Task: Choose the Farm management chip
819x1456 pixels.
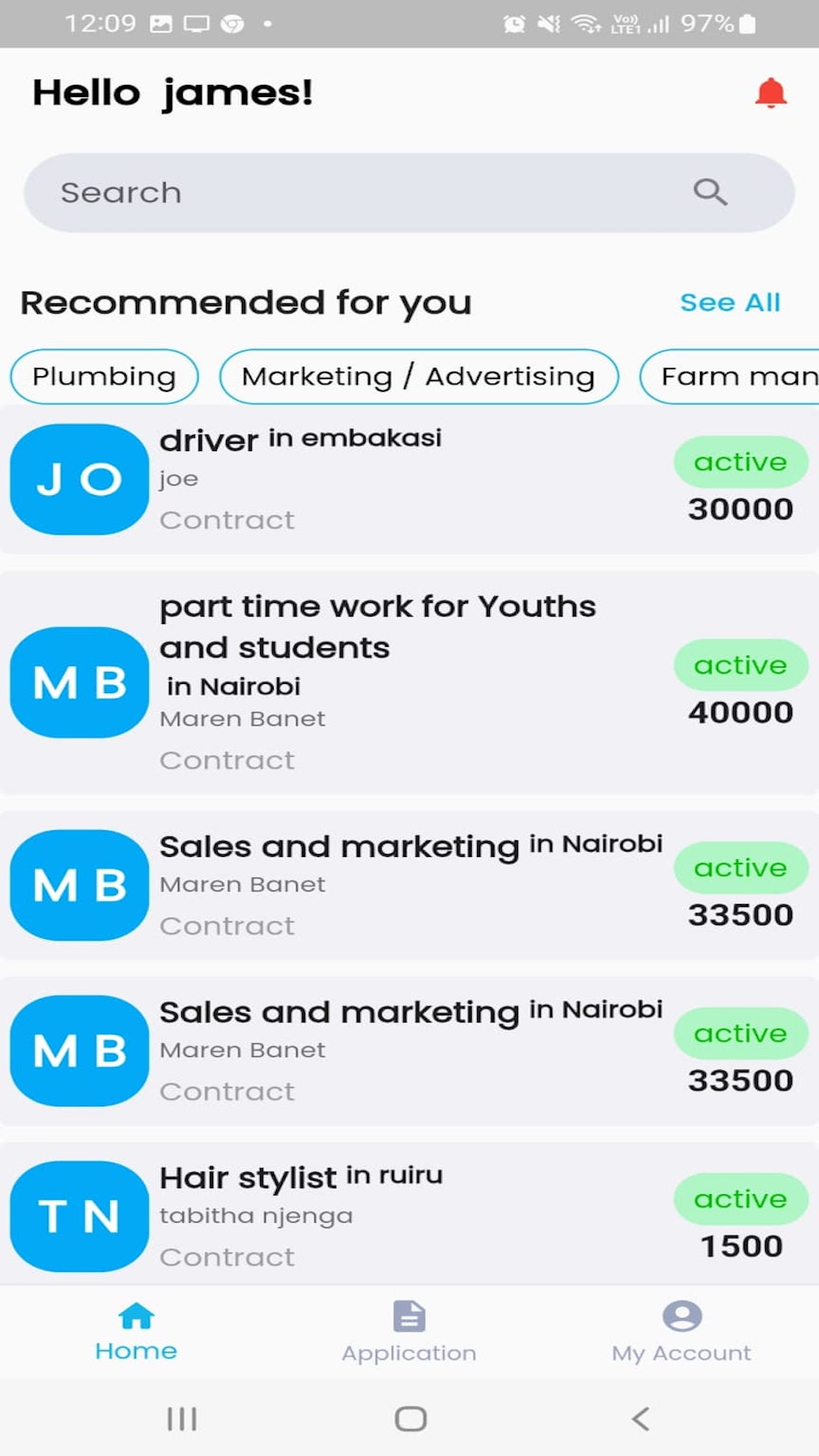Action: tap(730, 376)
